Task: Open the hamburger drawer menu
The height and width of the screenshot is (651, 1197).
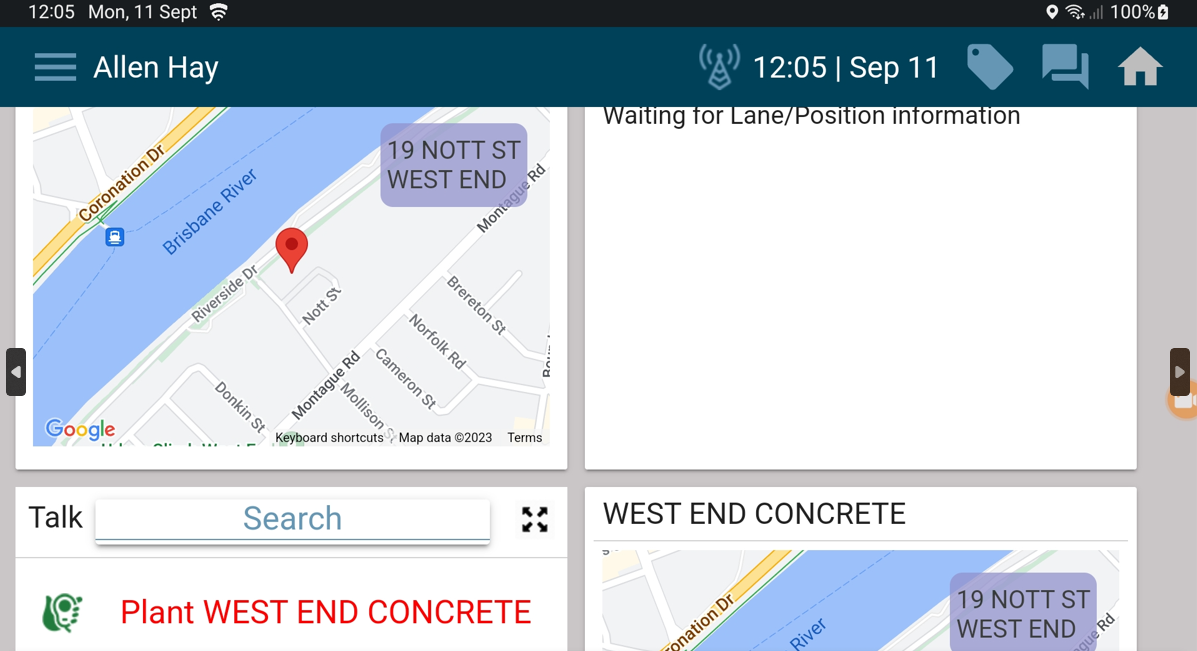Action: point(55,67)
